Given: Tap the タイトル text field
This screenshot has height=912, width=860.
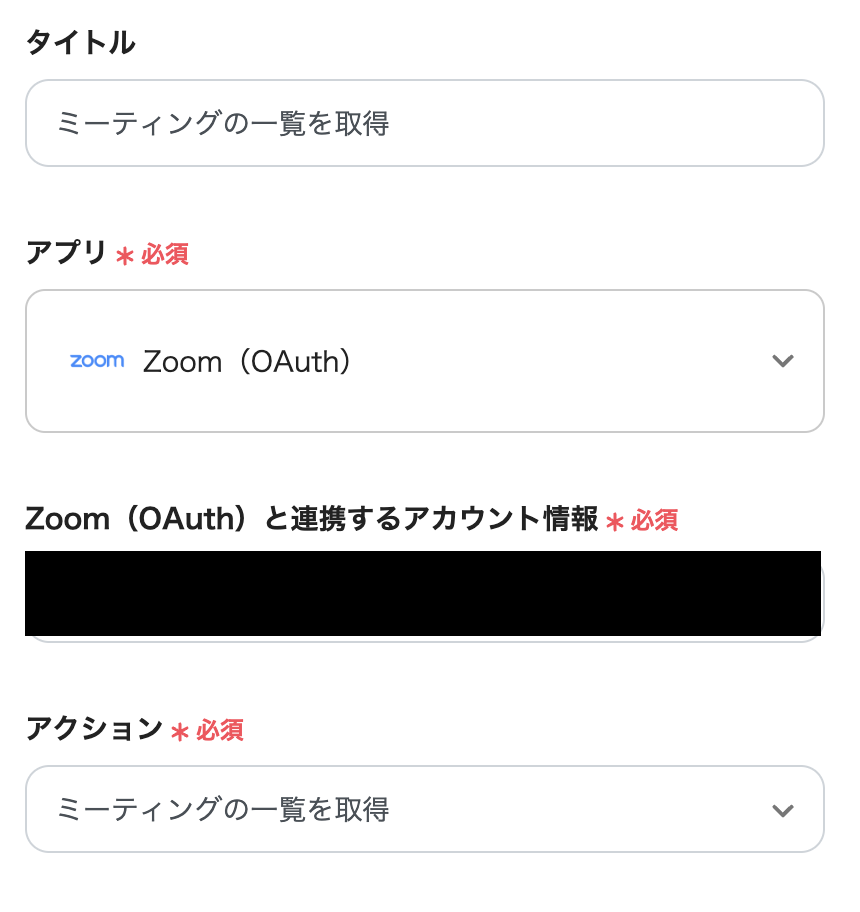Looking at the screenshot, I should 424,123.
